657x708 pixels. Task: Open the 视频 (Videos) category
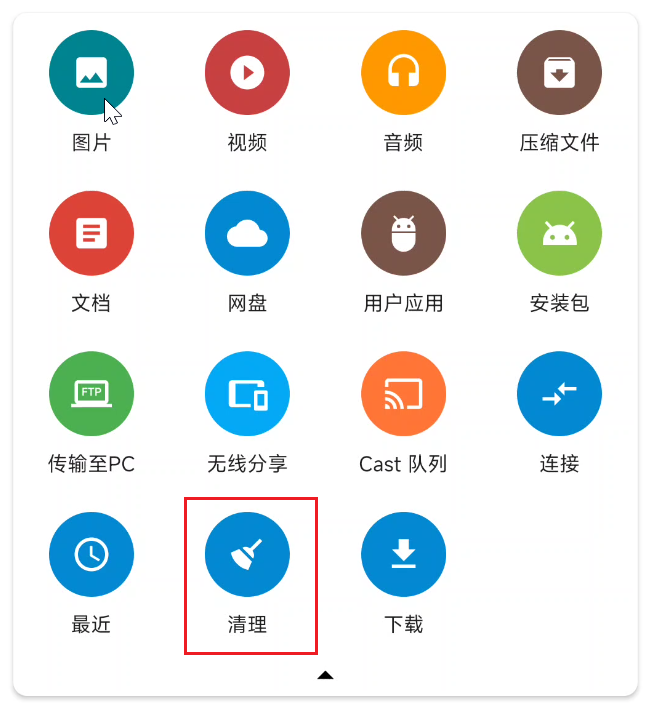pyautogui.click(x=247, y=73)
